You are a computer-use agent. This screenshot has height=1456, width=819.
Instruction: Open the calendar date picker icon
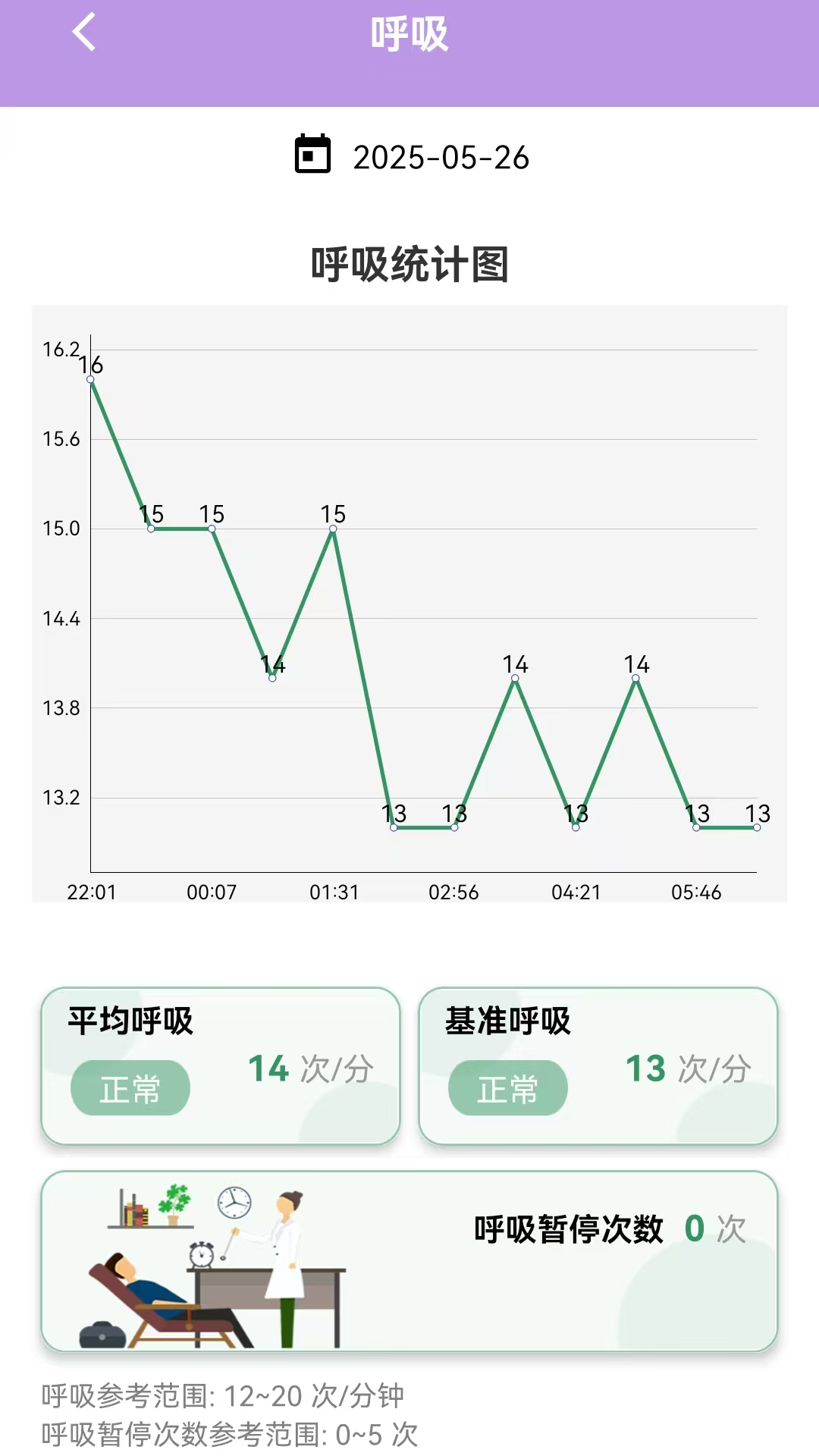pyautogui.click(x=312, y=154)
